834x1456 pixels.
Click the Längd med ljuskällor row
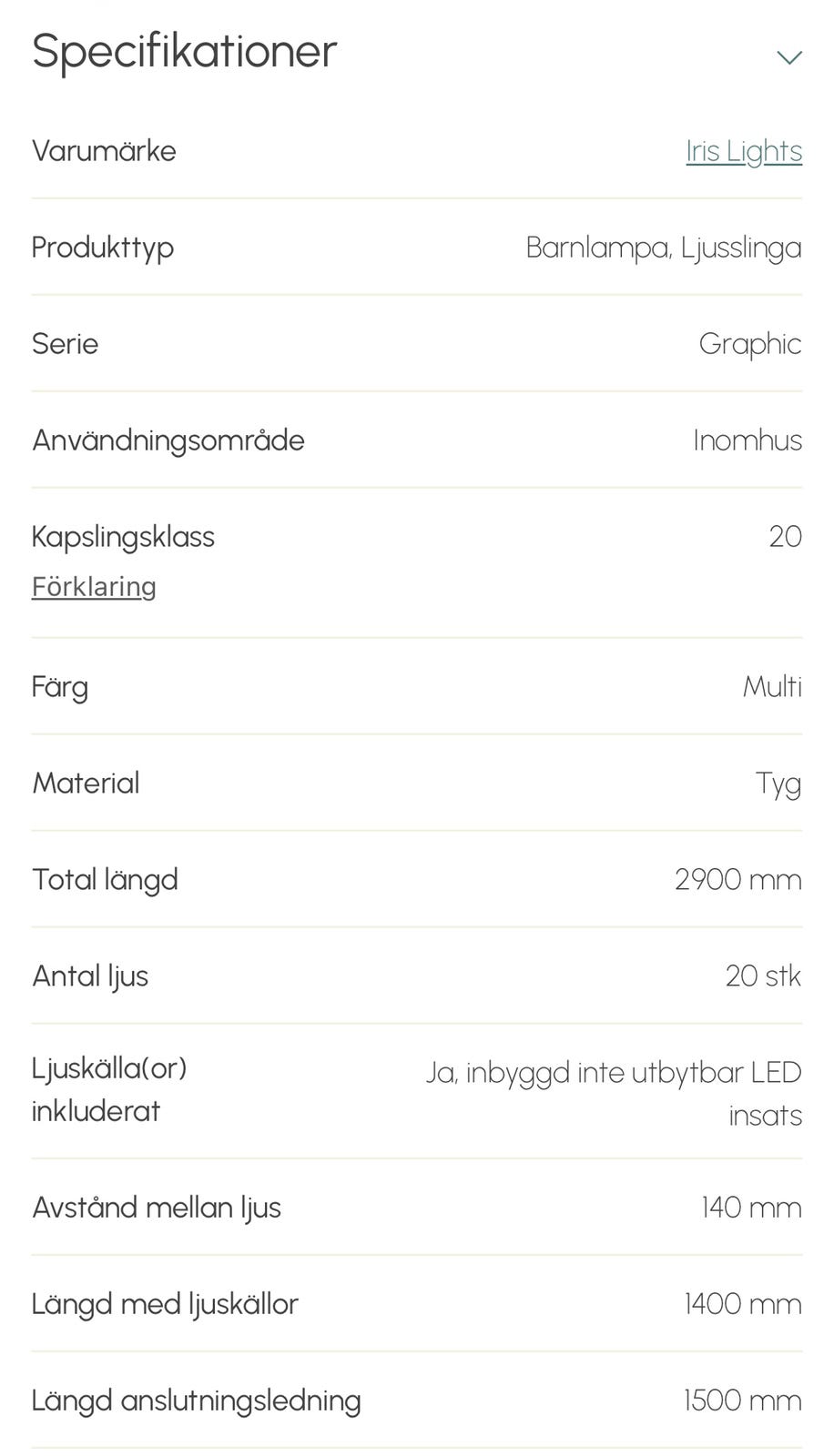(x=164, y=1303)
